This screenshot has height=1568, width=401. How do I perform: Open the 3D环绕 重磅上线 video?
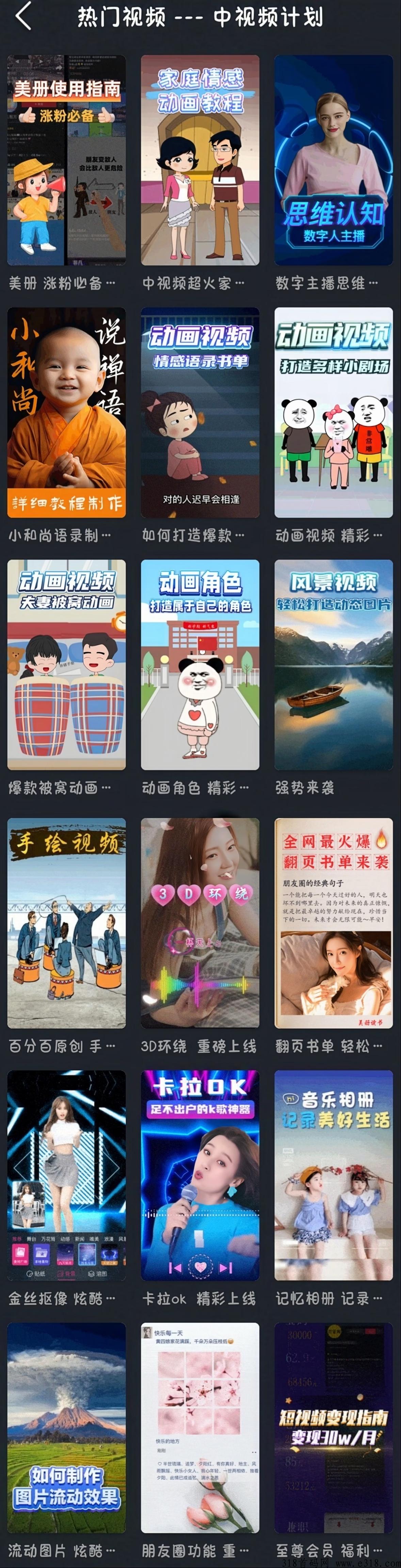point(200,923)
